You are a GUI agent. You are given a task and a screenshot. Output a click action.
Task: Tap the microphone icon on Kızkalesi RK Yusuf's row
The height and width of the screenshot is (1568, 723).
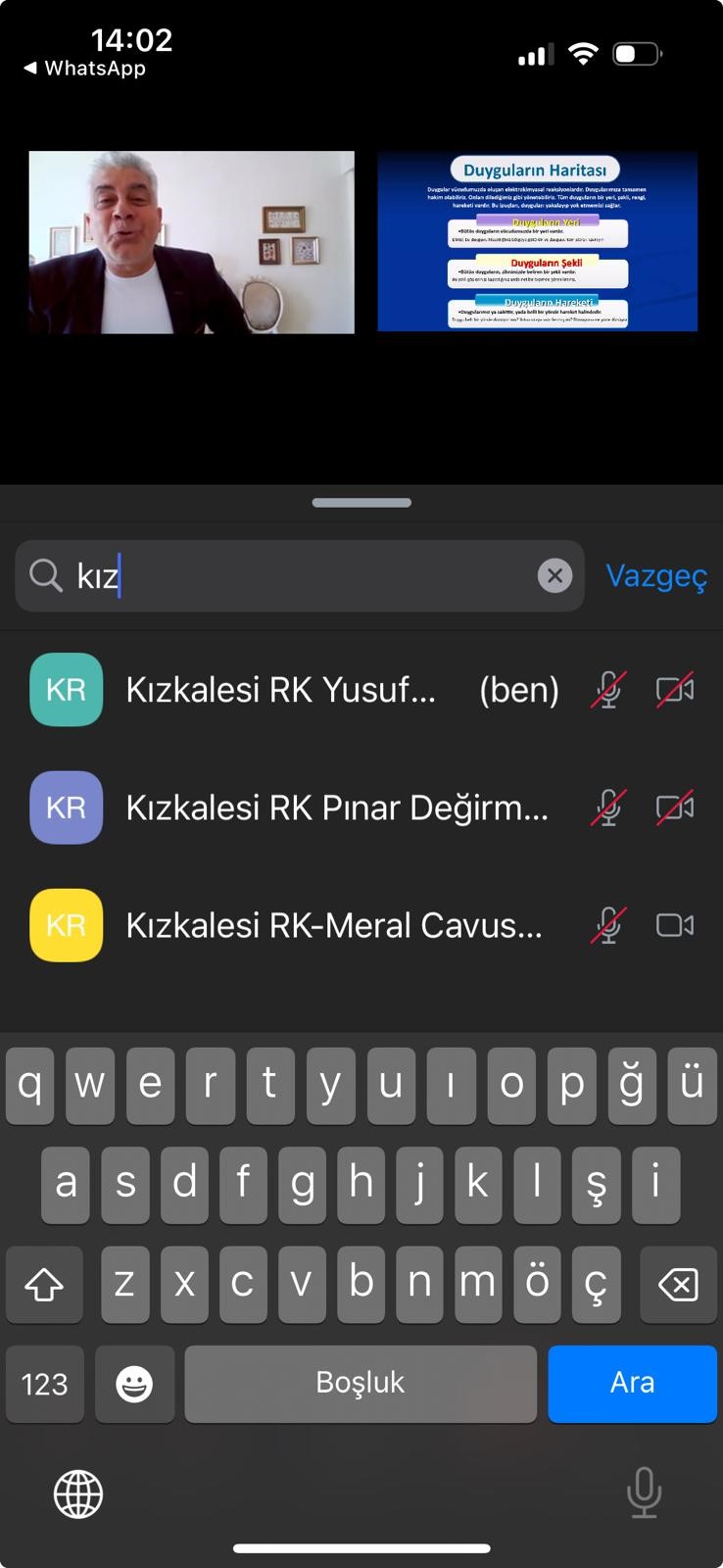coord(608,690)
